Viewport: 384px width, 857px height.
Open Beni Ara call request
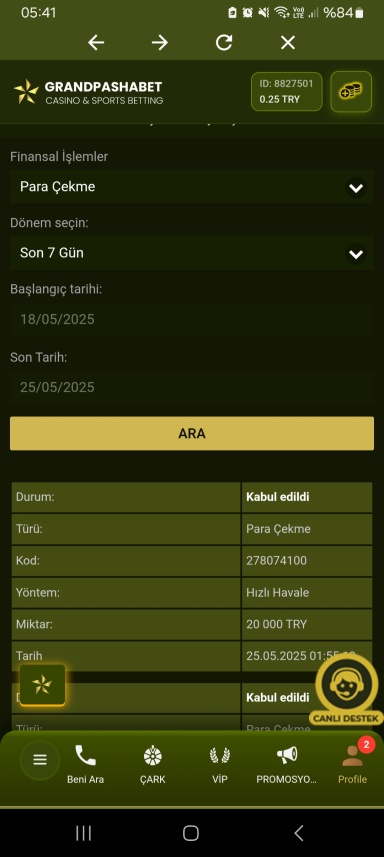click(x=85, y=764)
